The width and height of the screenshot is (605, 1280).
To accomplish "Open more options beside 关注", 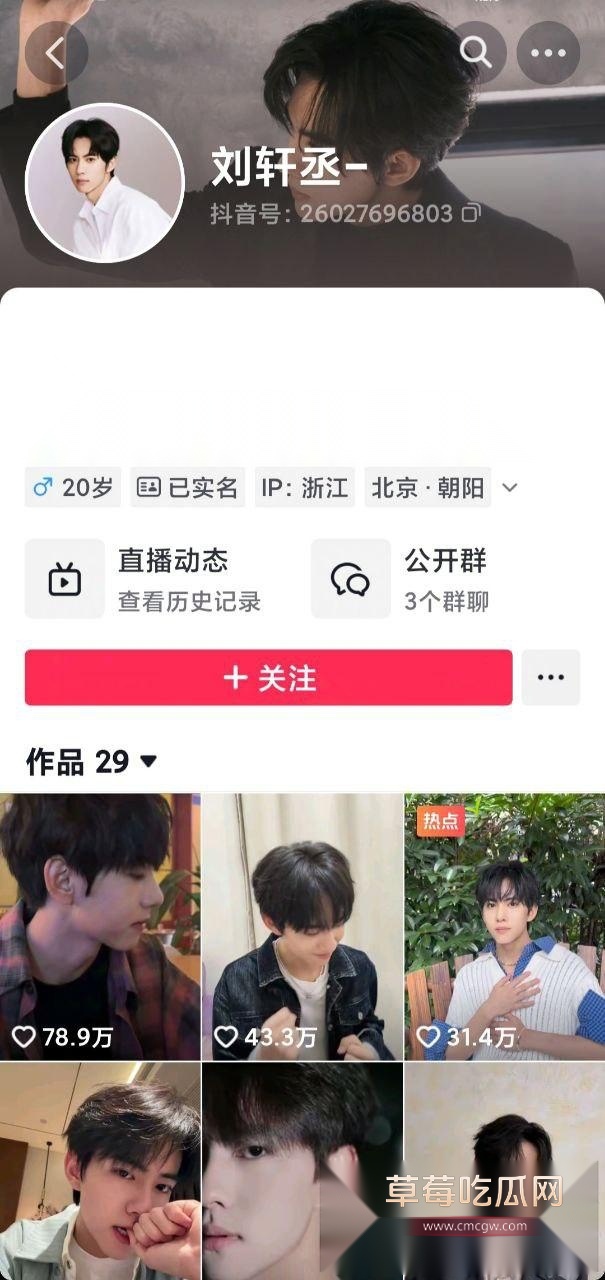I will [x=550, y=678].
